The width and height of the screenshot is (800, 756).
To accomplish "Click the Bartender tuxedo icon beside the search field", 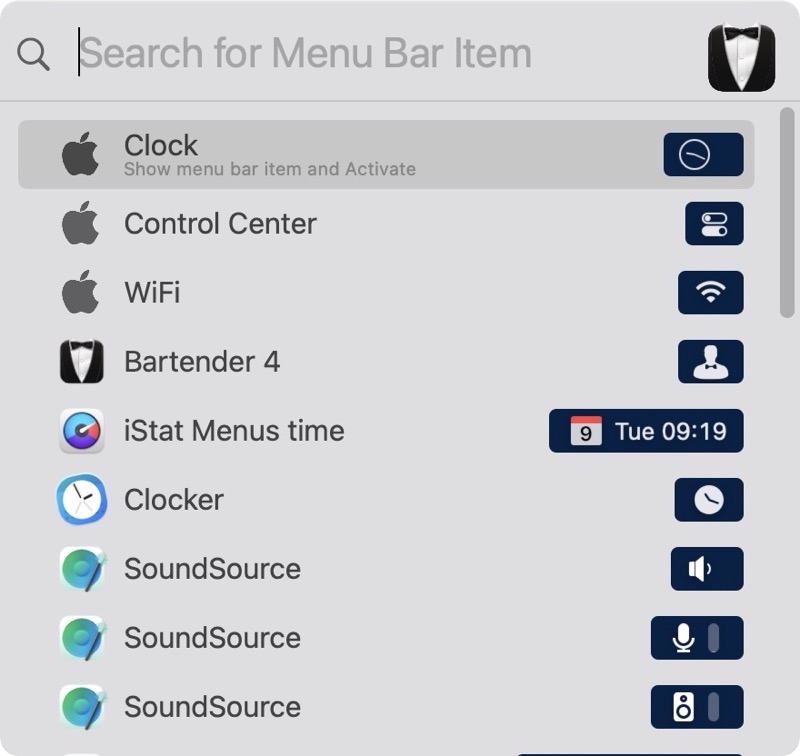I will tap(741, 57).
